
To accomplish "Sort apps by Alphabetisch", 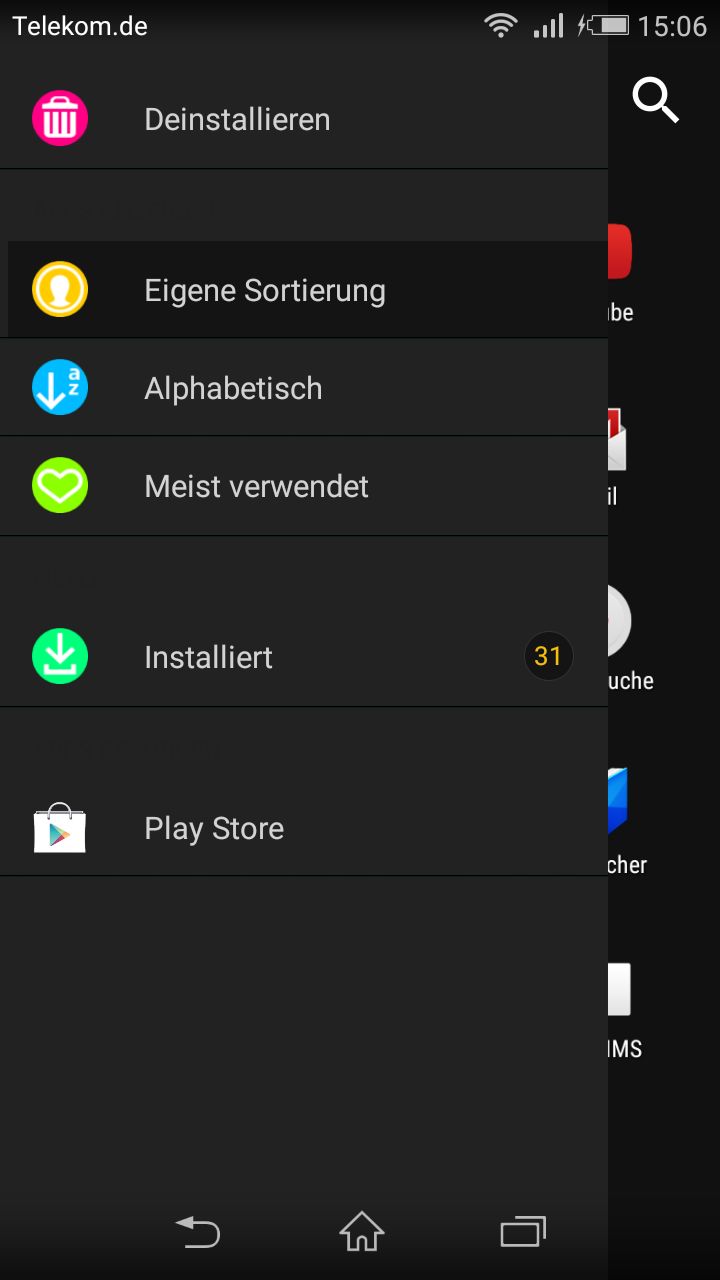I will click(x=233, y=389).
